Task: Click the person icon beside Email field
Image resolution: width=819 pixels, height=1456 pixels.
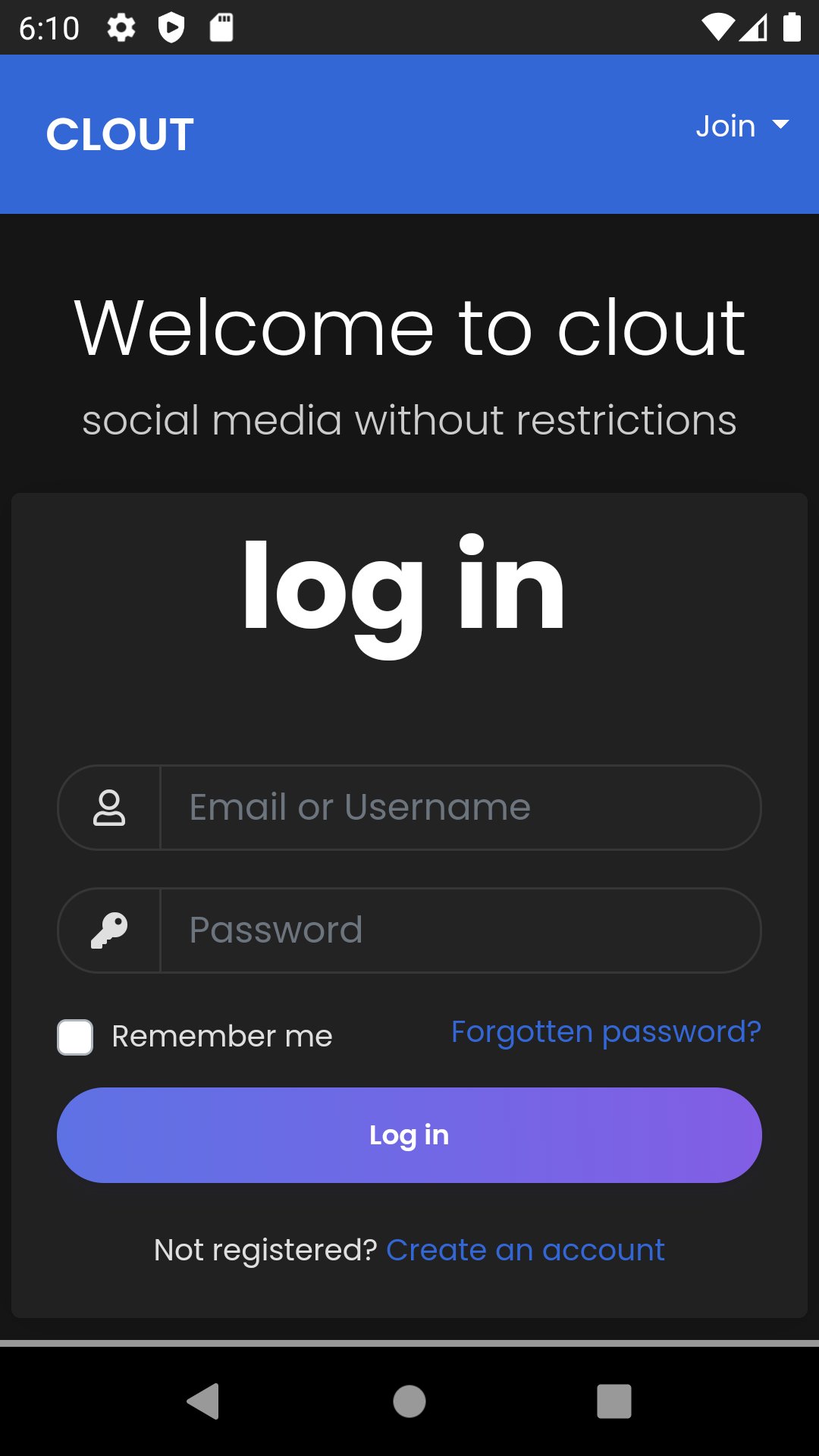Action: [x=108, y=807]
